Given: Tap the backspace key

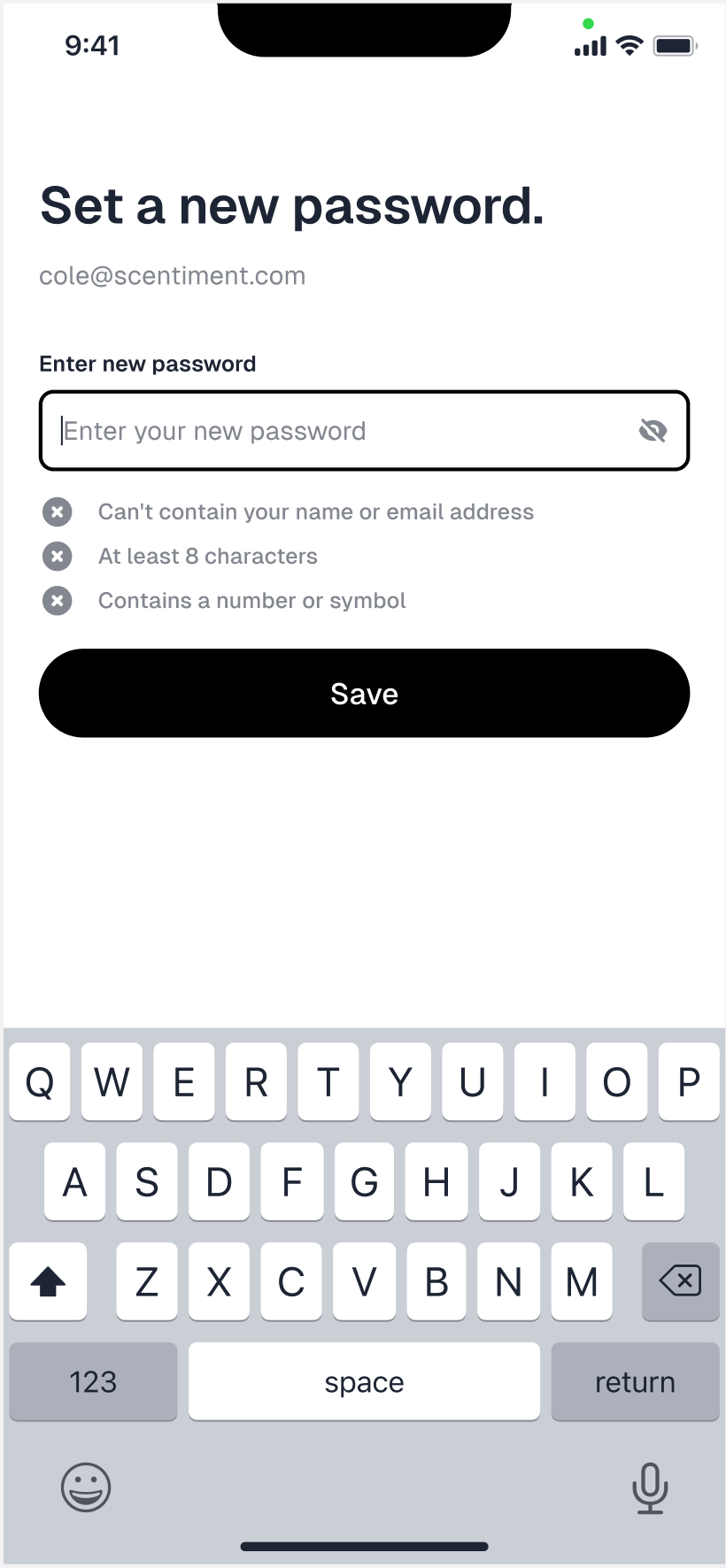Looking at the screenshot, I should pyautogui.click(x=680, y=1280).
